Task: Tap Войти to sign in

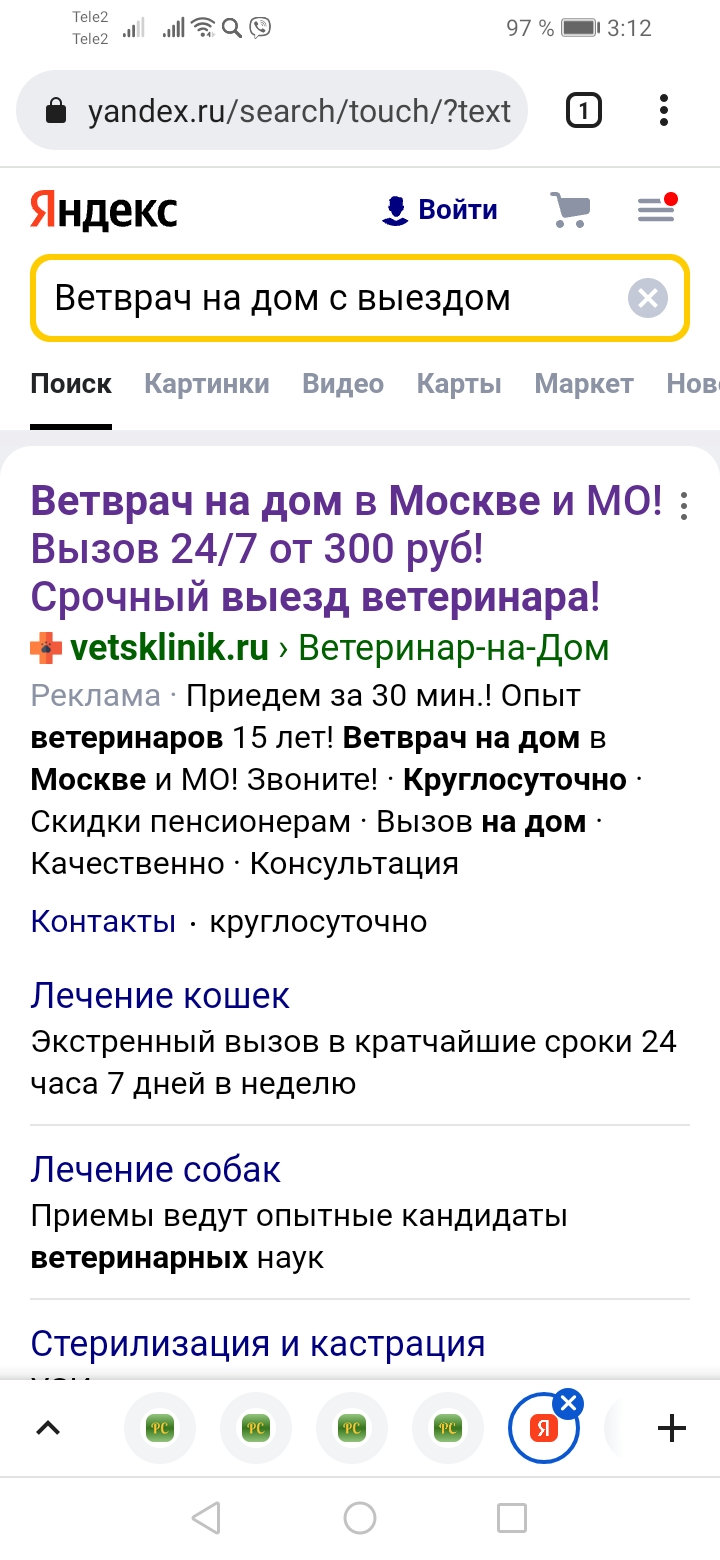Action: (440, 210)
